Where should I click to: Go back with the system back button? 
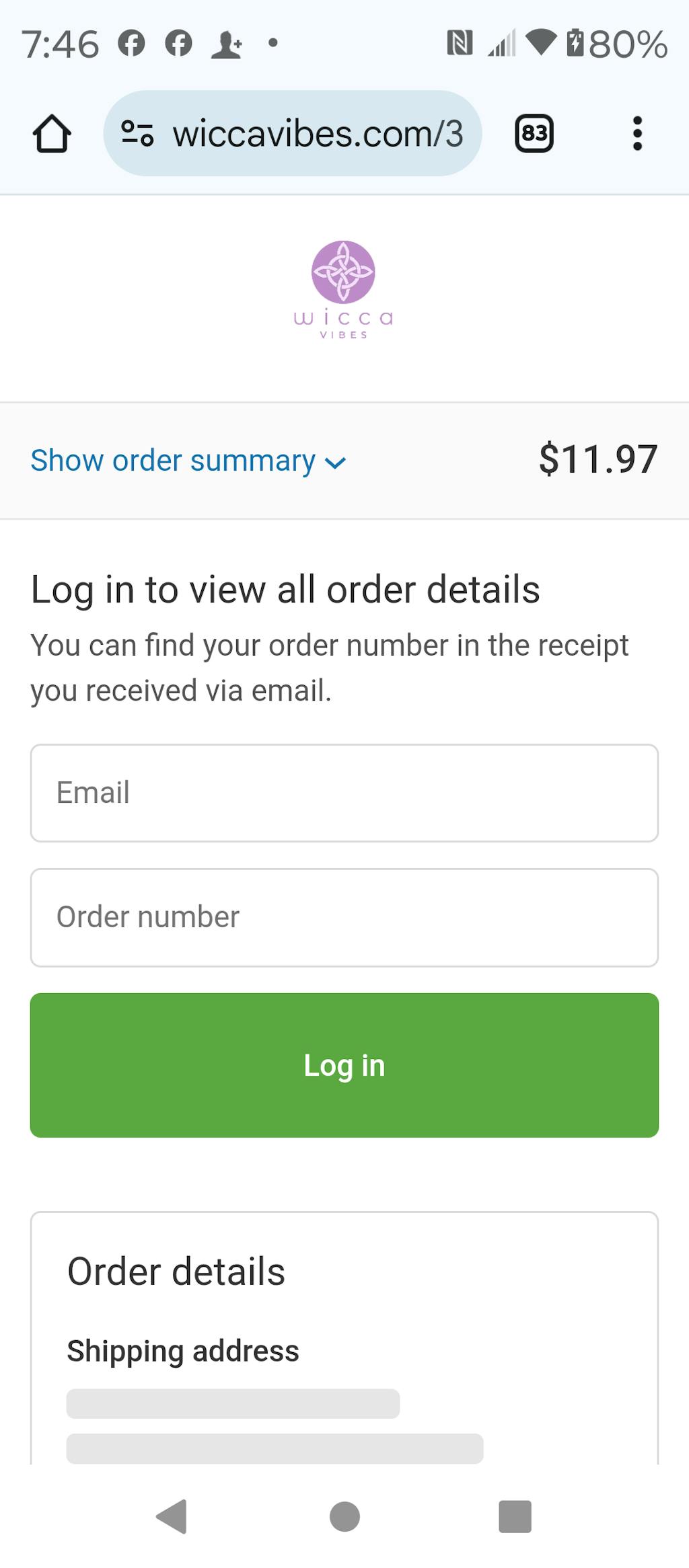click(x=172, y=1517)
